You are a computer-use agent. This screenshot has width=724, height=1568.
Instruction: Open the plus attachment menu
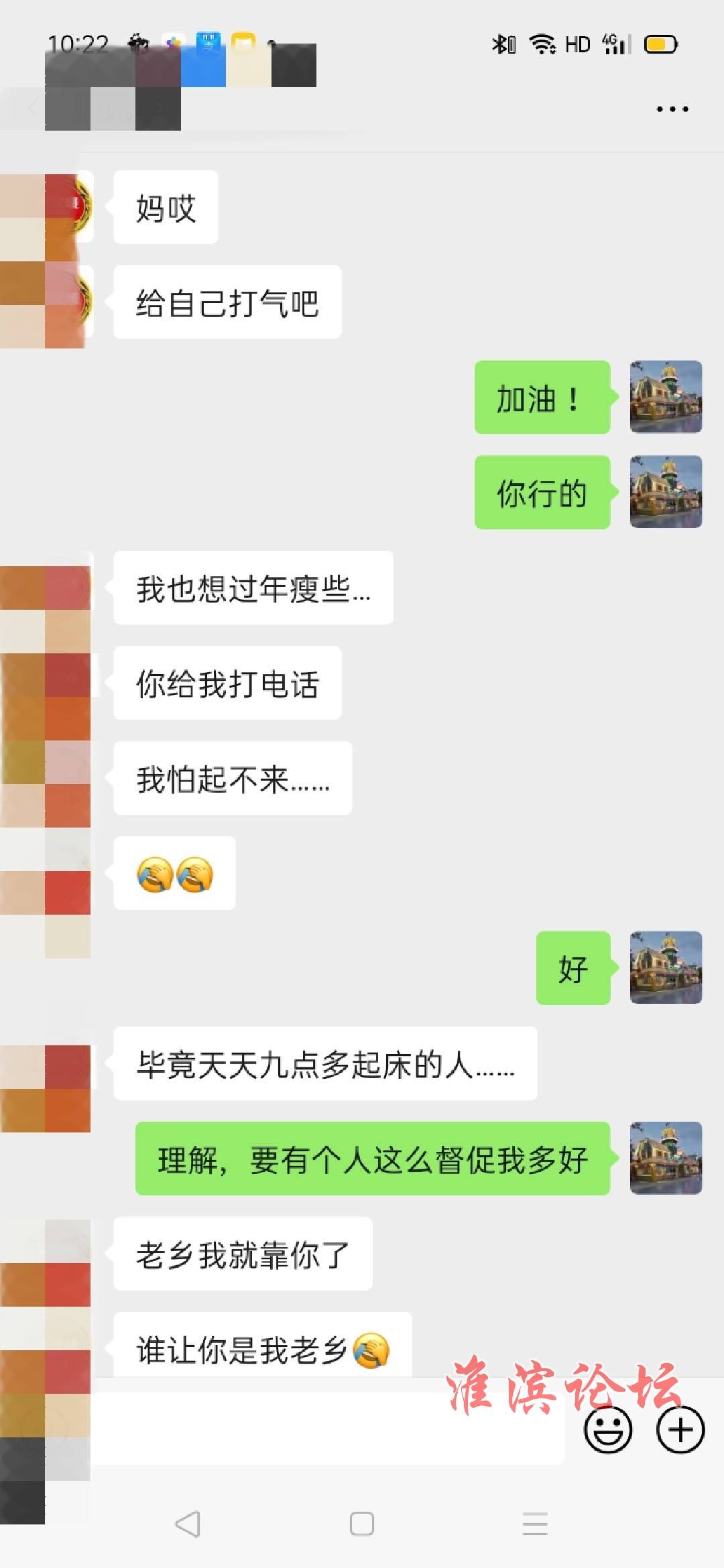[x=680, y=1430]
